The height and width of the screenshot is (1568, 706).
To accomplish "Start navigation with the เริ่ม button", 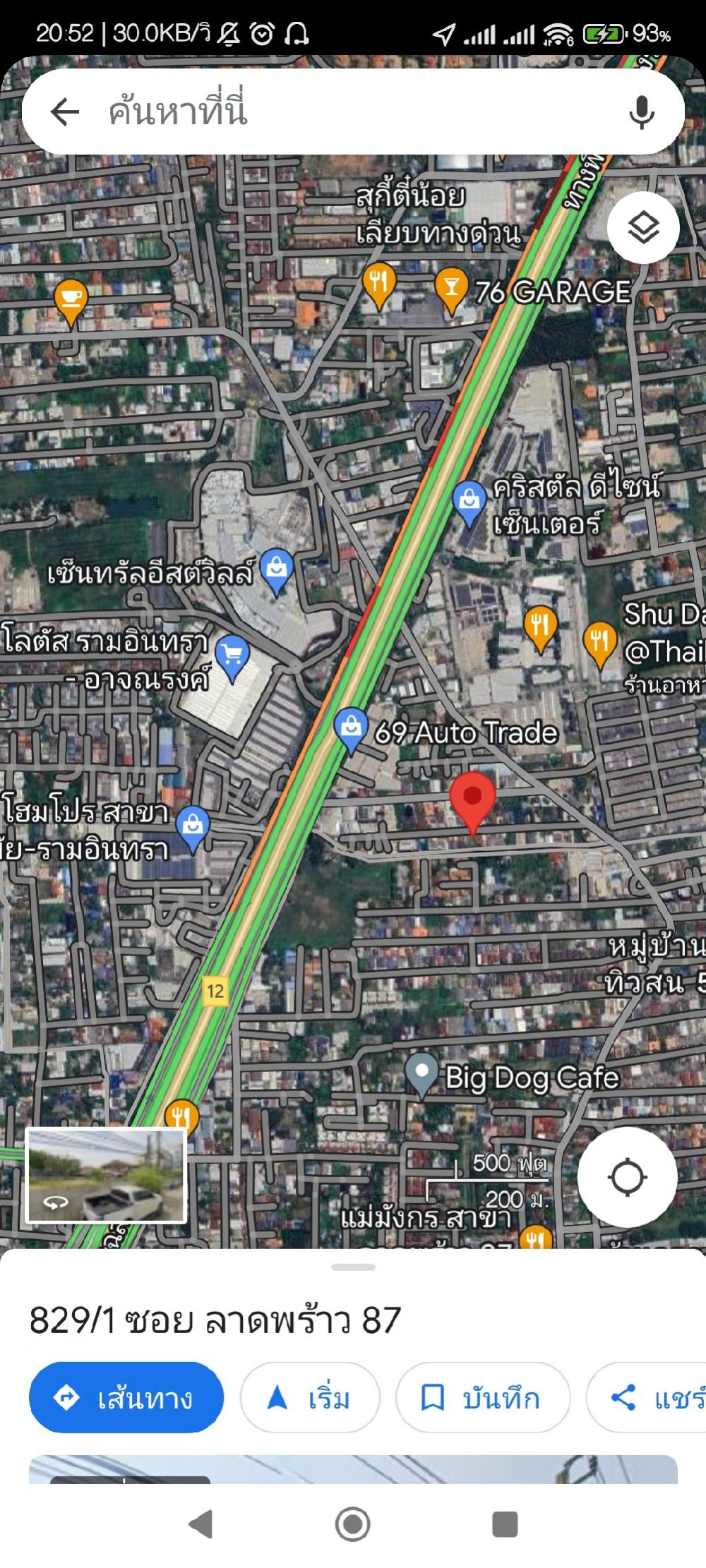I will [x=310, y=1397].
